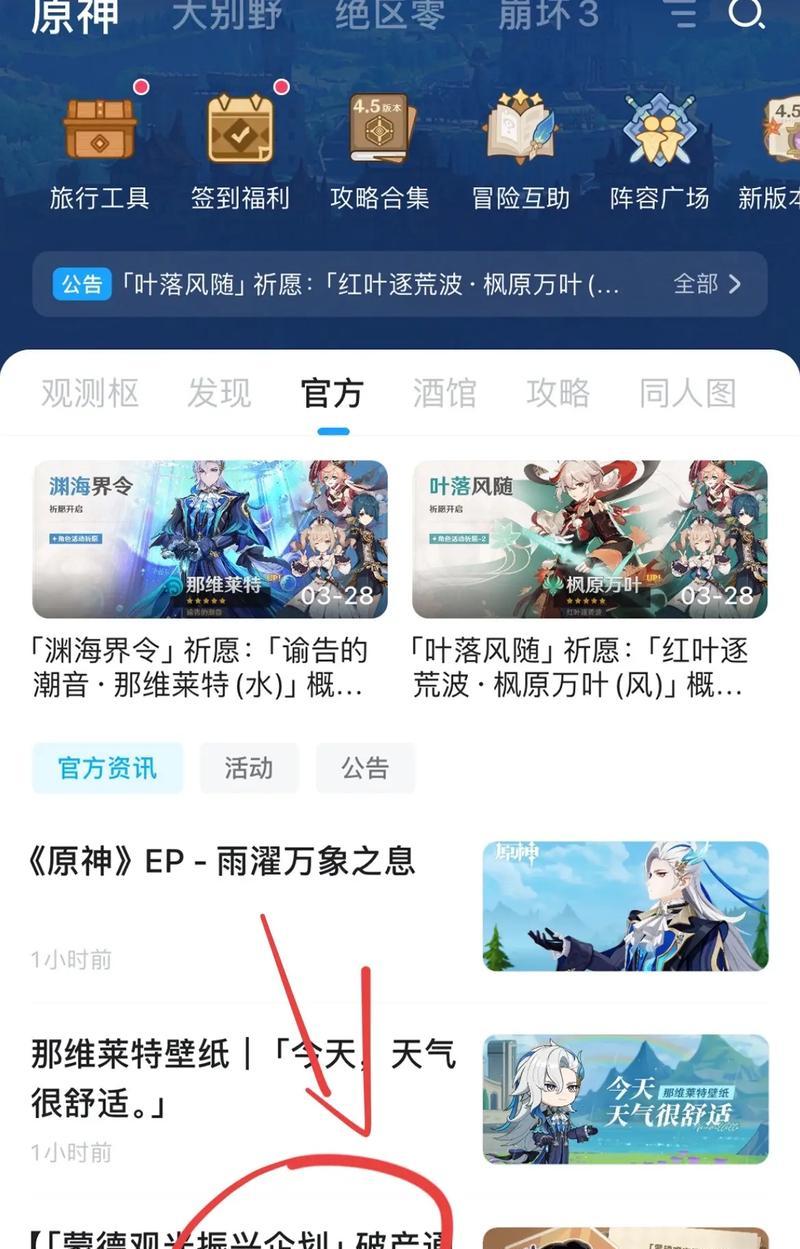Select the 公告 filter chip
The width and height of the screenshot is (800, 1249).
tap(365, 768)
